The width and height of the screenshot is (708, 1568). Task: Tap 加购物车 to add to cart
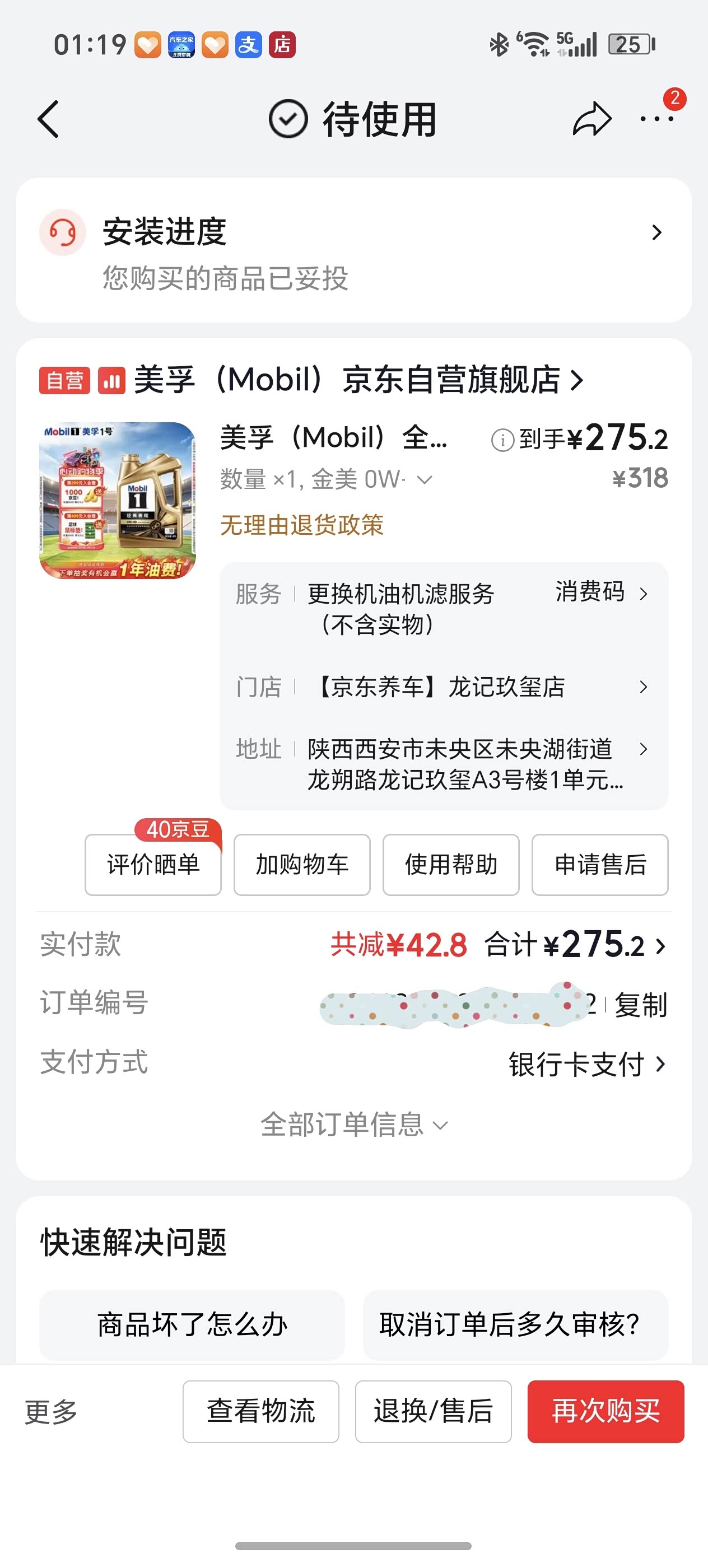[x=302, y=864]
